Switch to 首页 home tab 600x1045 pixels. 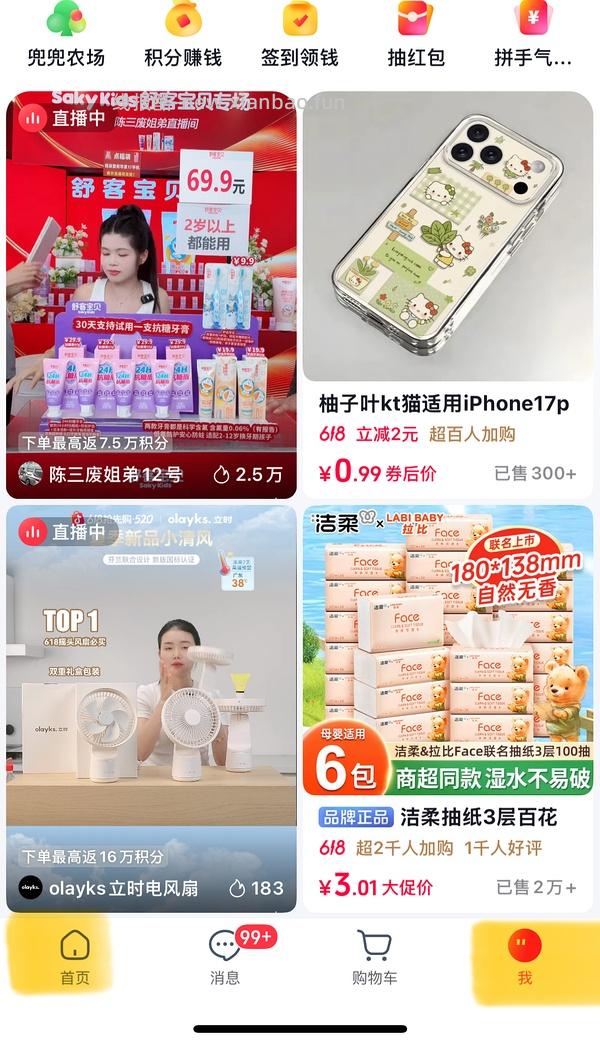tap(75, 957)
